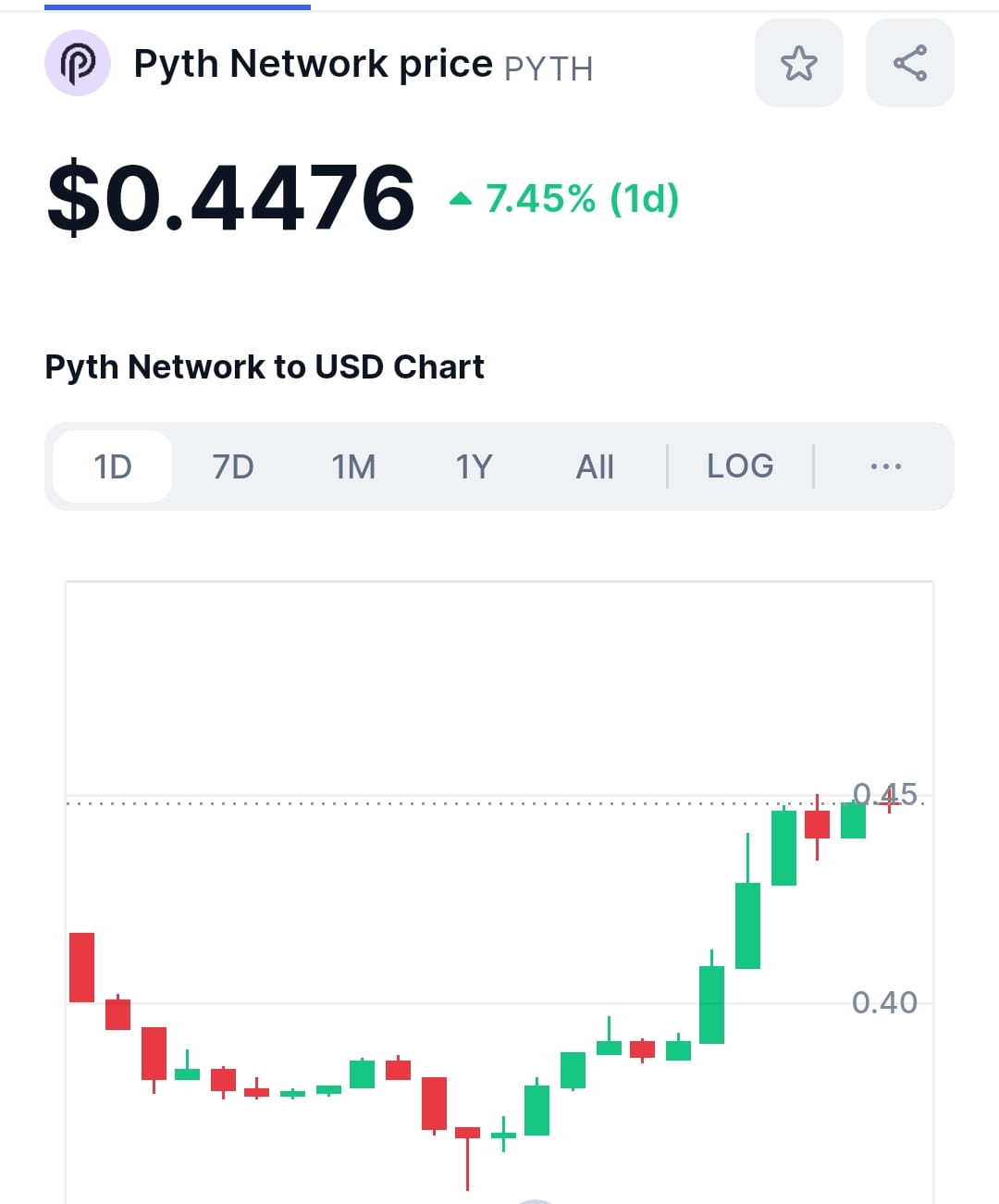Open more chart options via the ellipsis
Image resolution: width=999 pixels, height=1204 pixels.
[x=886, y=465]
